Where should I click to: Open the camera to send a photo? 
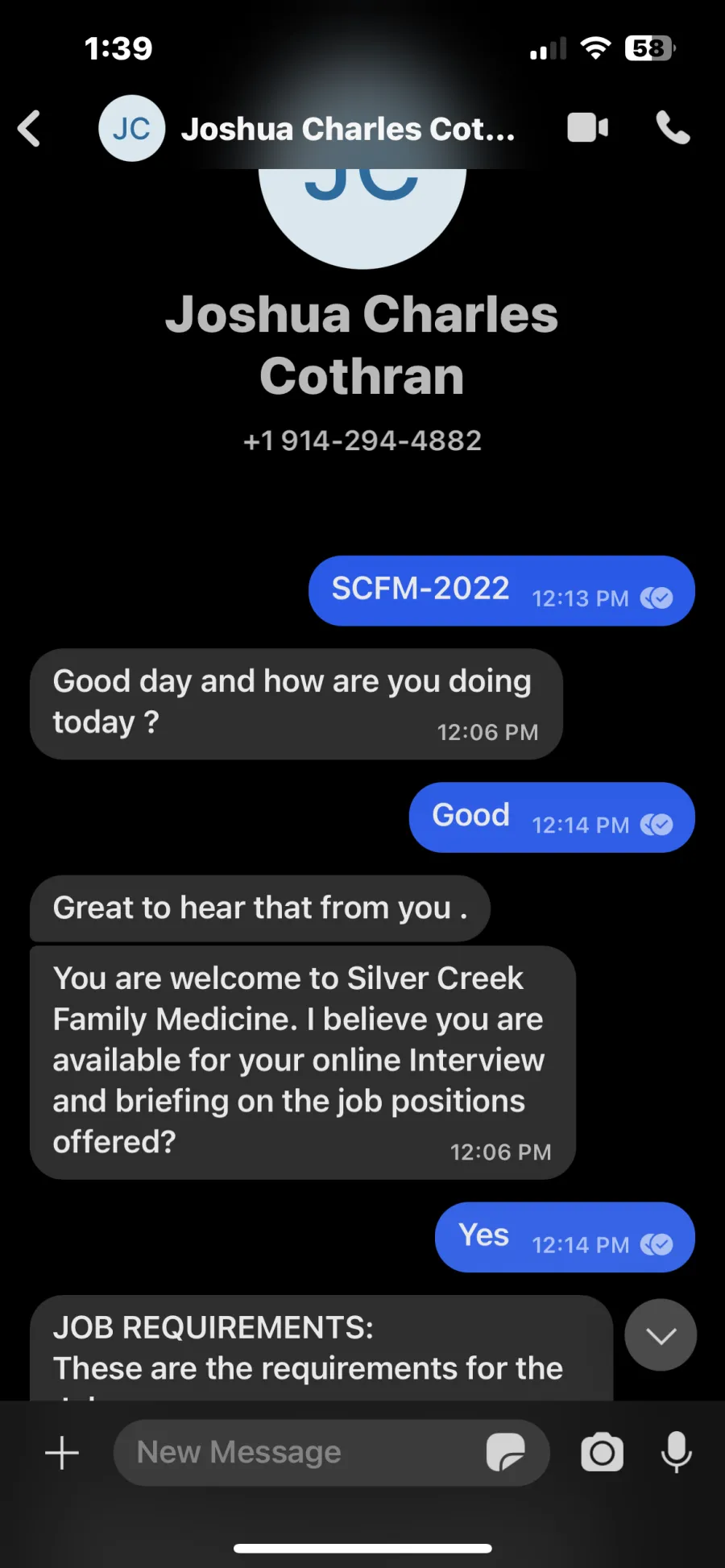coord(602,1452)
